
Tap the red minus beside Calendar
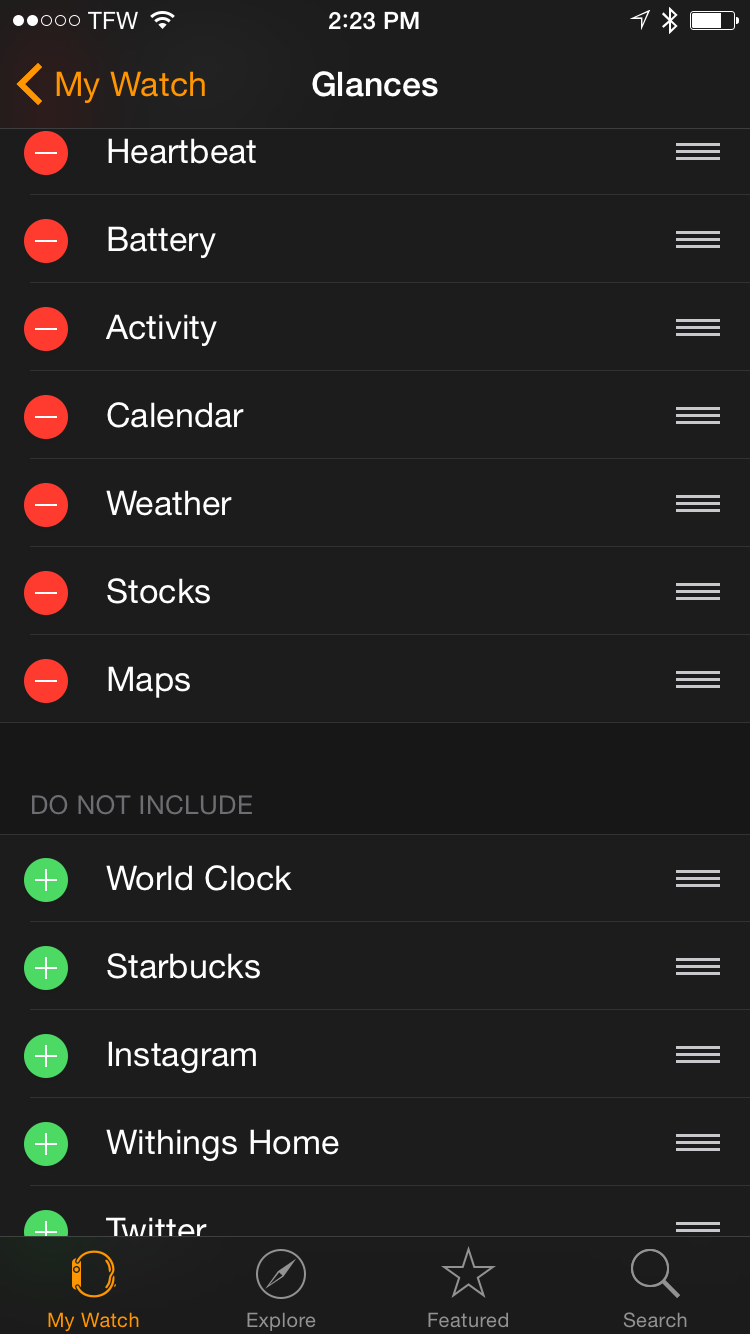point(46,416)
